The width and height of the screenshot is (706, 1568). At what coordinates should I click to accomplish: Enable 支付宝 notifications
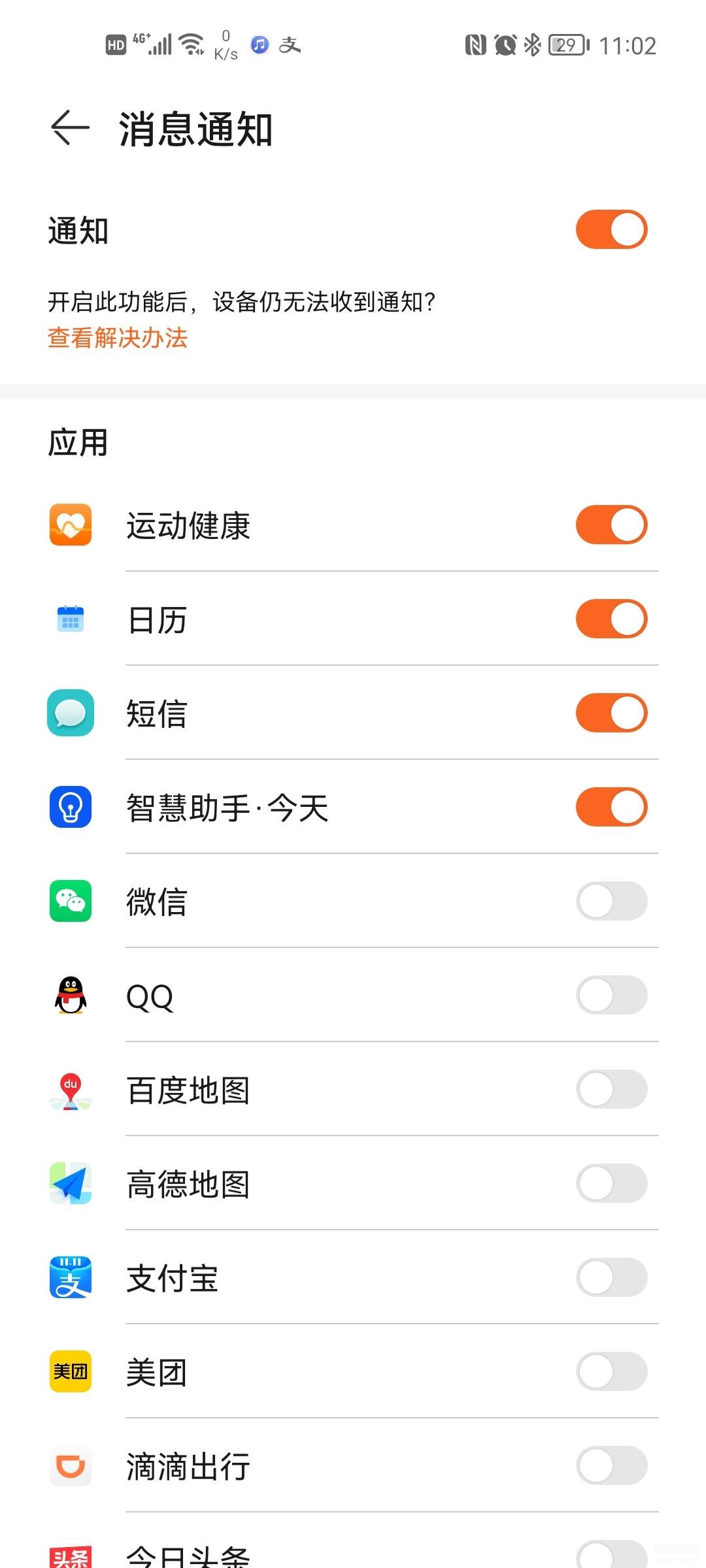[611, 1277]
